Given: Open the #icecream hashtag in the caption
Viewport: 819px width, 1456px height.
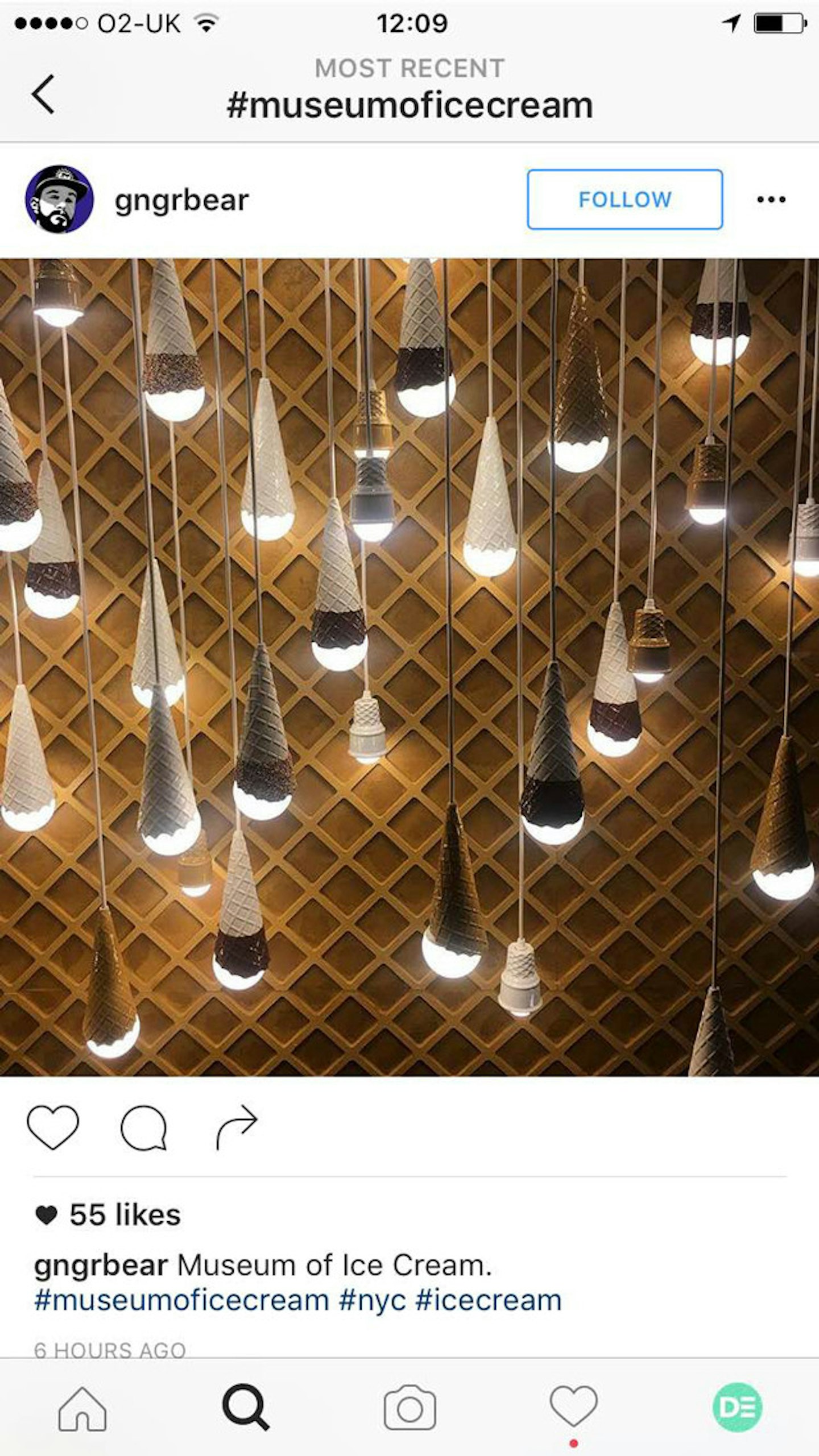Looking at the screenshot, I should (488, 1301).
